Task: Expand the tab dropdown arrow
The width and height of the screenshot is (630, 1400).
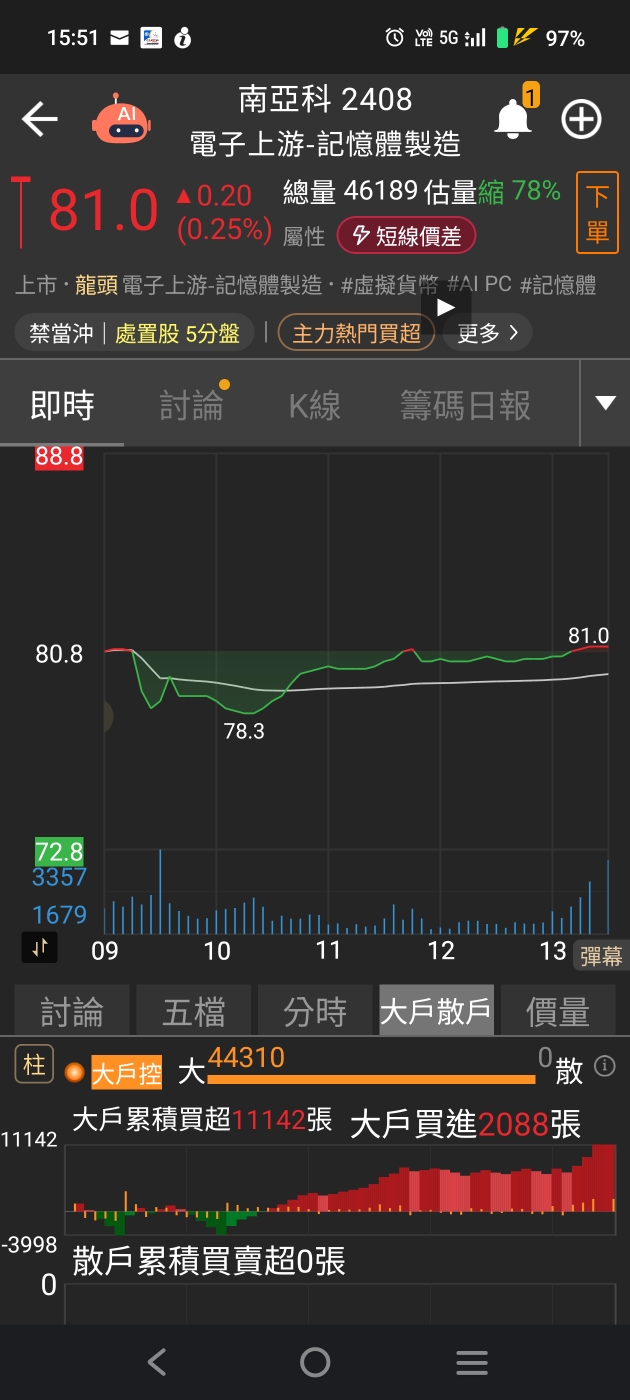Action: (x=605, y=404)
